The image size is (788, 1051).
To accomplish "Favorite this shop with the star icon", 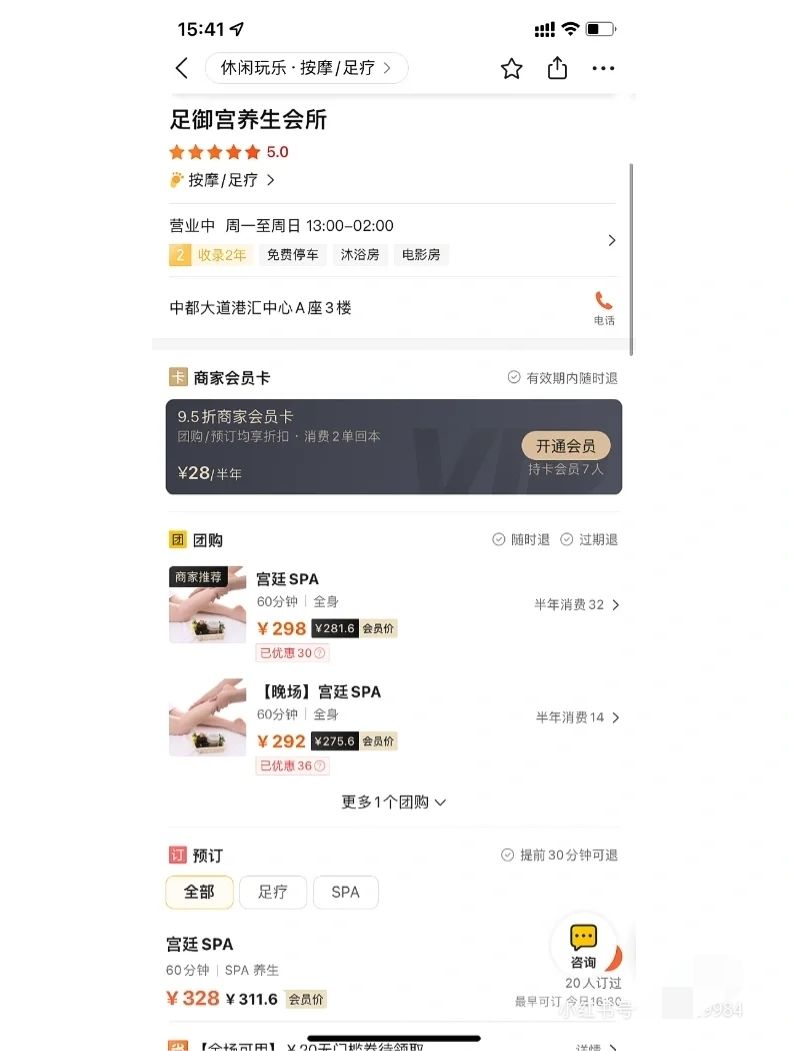I will point(511,68).
